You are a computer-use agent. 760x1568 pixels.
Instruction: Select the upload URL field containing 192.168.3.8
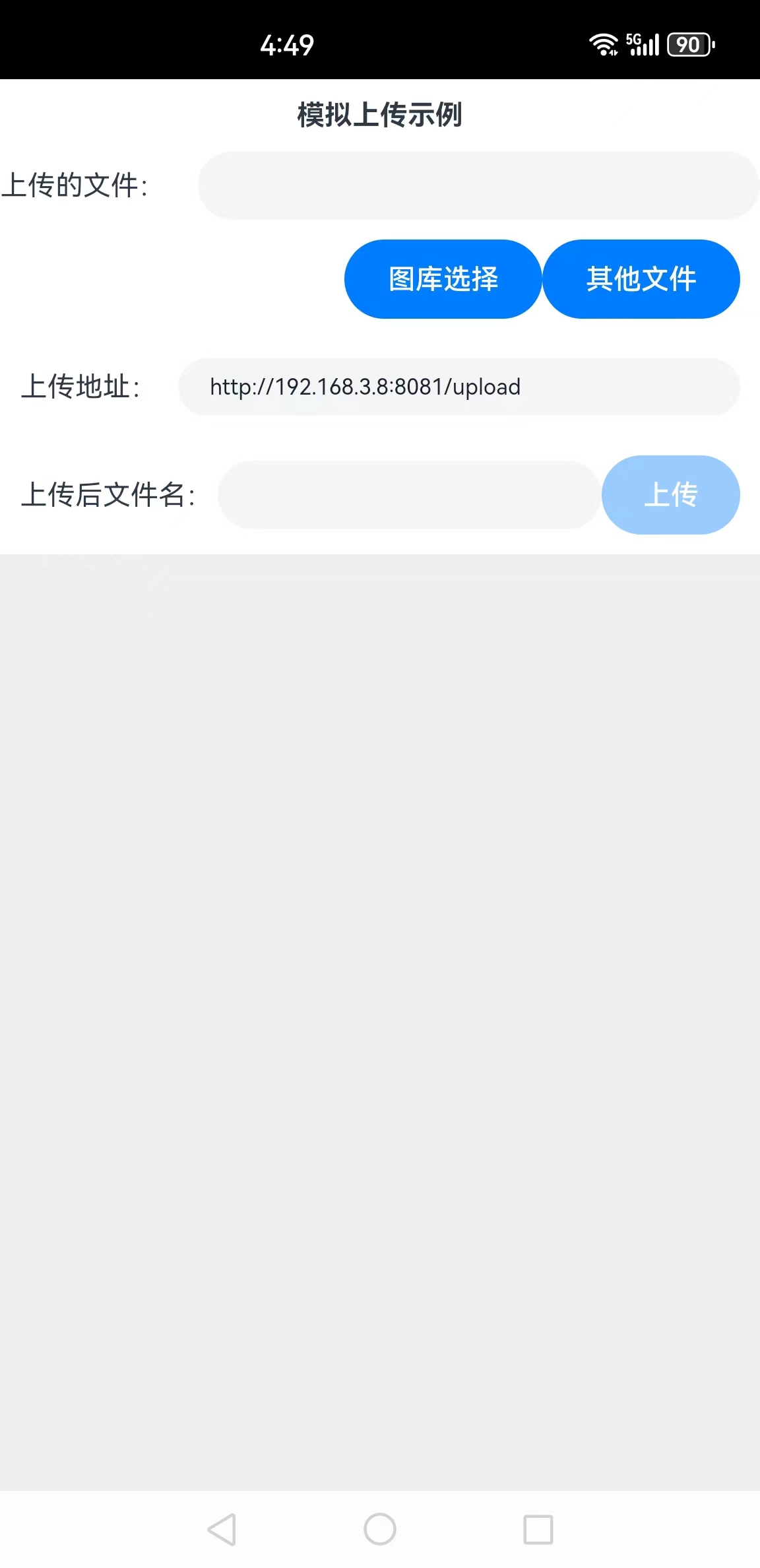coord(458,387)
